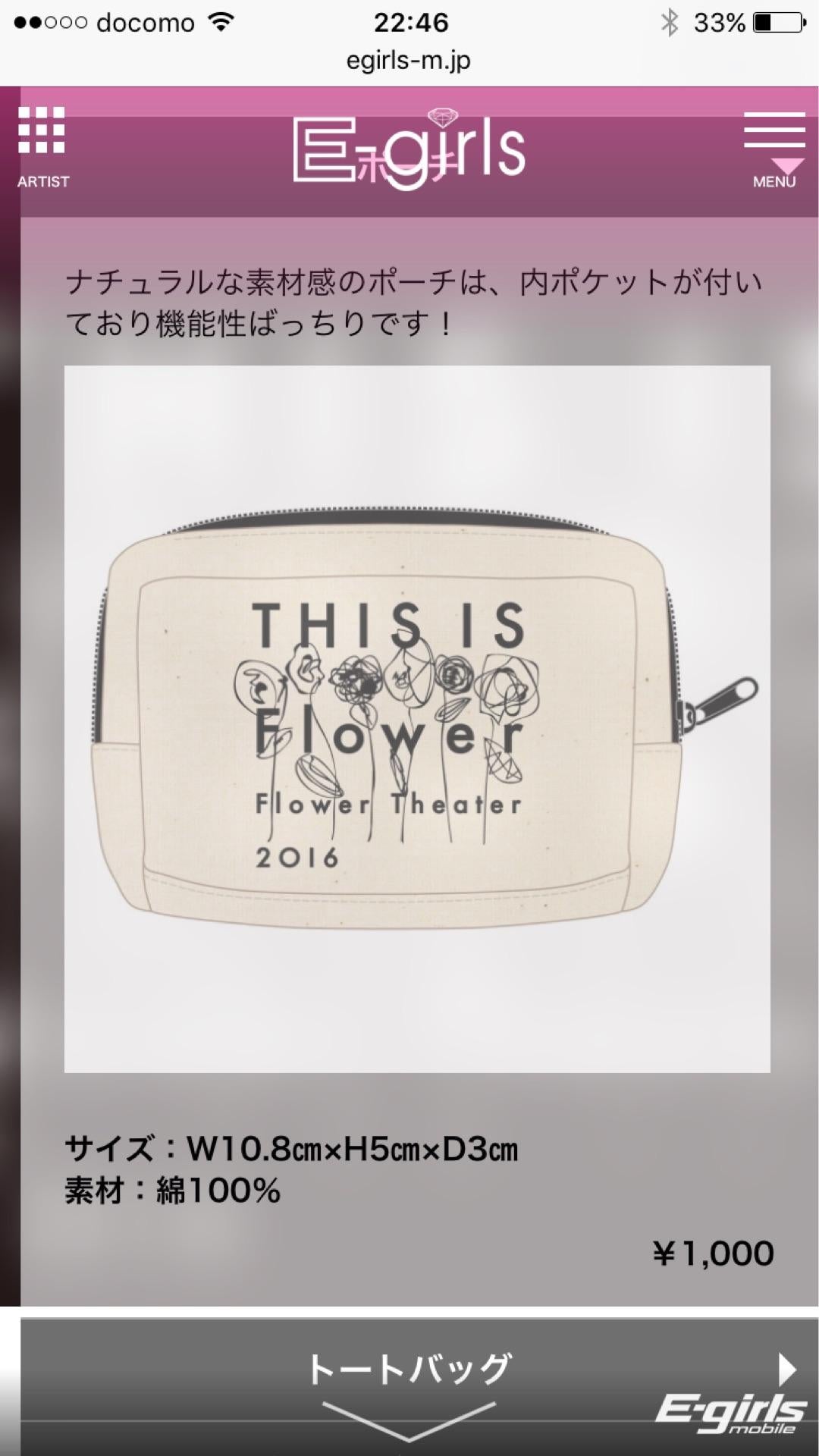The image size is (819, 1456).
Task: Tap the E-girls logo in the header
Action: click(409, 152)
